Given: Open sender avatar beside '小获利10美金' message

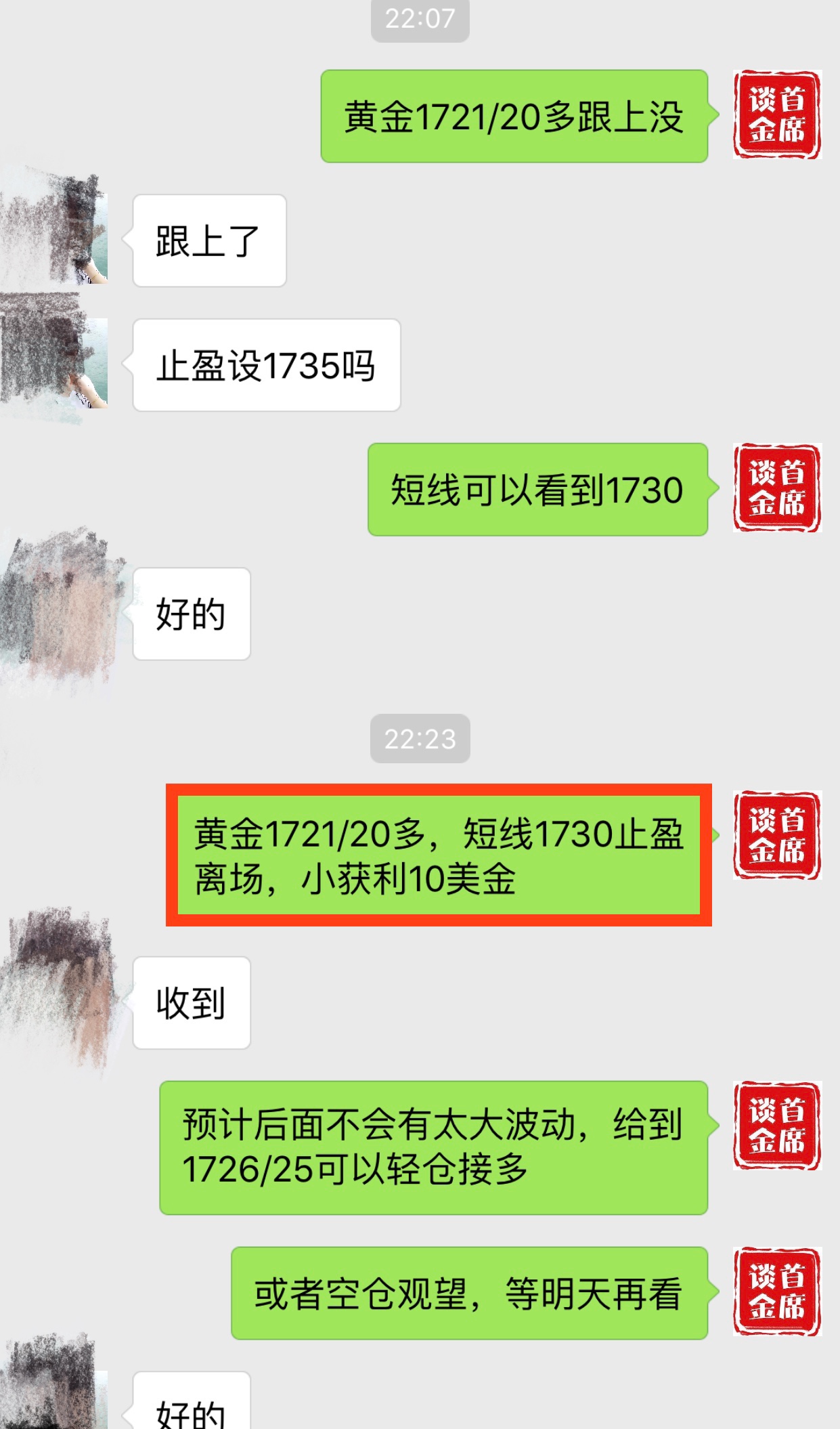Looking at the screenshot, I should coord(776,835).
